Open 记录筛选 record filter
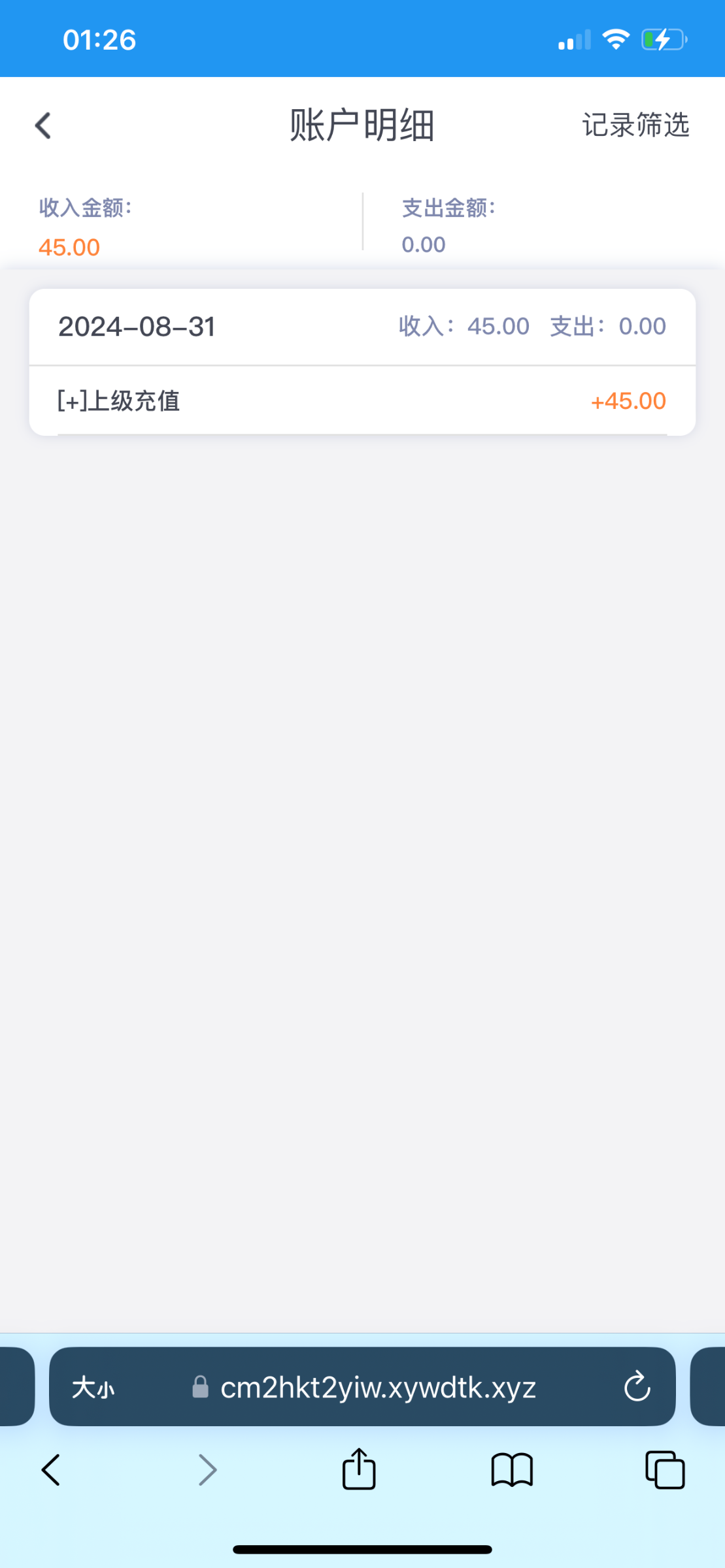The height and width of the screenshot is (1568, 725). tap(635, 125)
